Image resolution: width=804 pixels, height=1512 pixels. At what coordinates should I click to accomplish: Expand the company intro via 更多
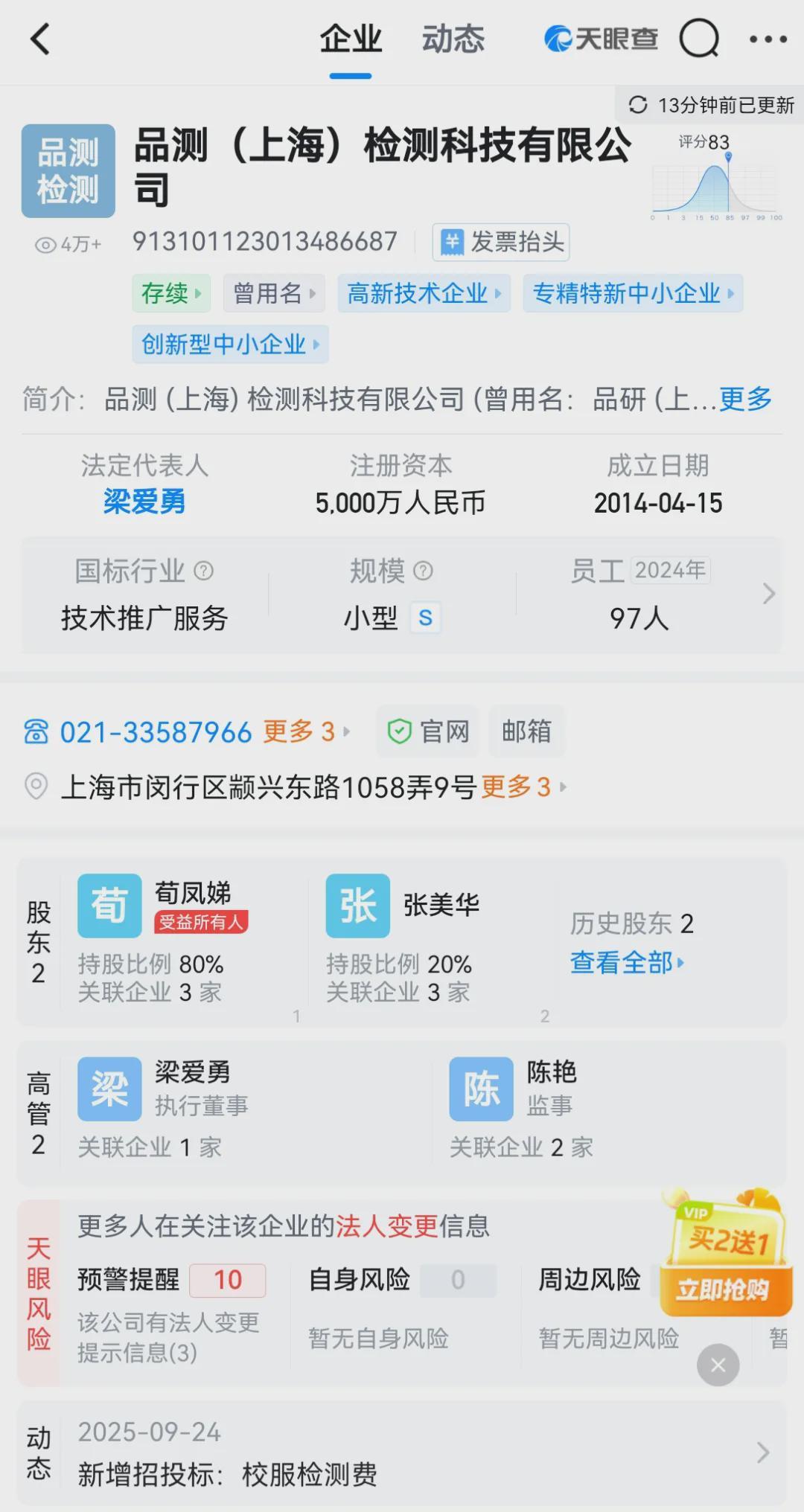(745, 400)
